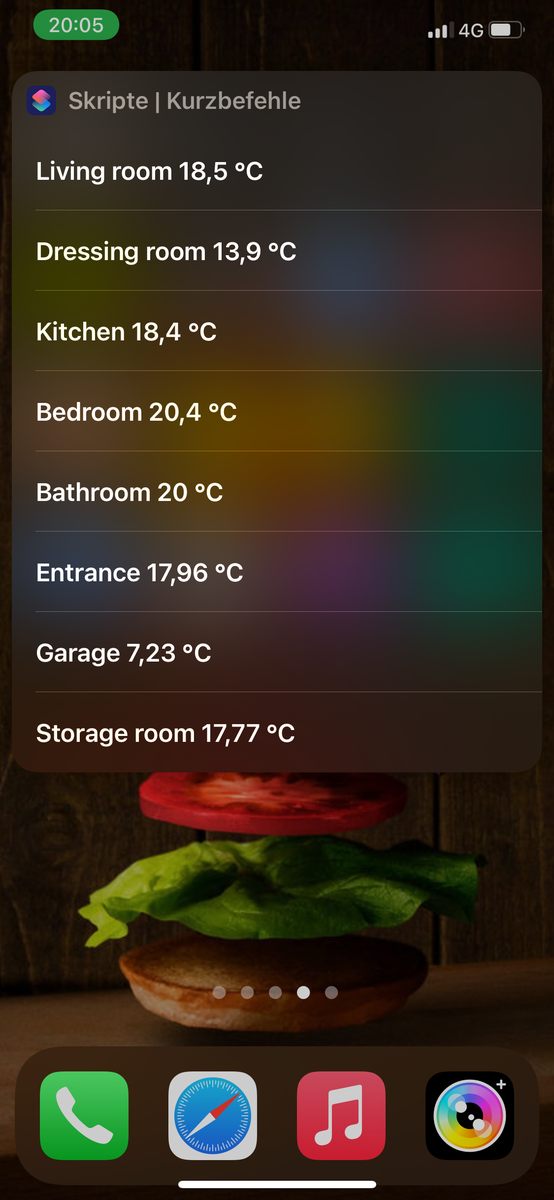Open the Music app
This screenshot has height=1200, width=554.
coord(341,1115)
